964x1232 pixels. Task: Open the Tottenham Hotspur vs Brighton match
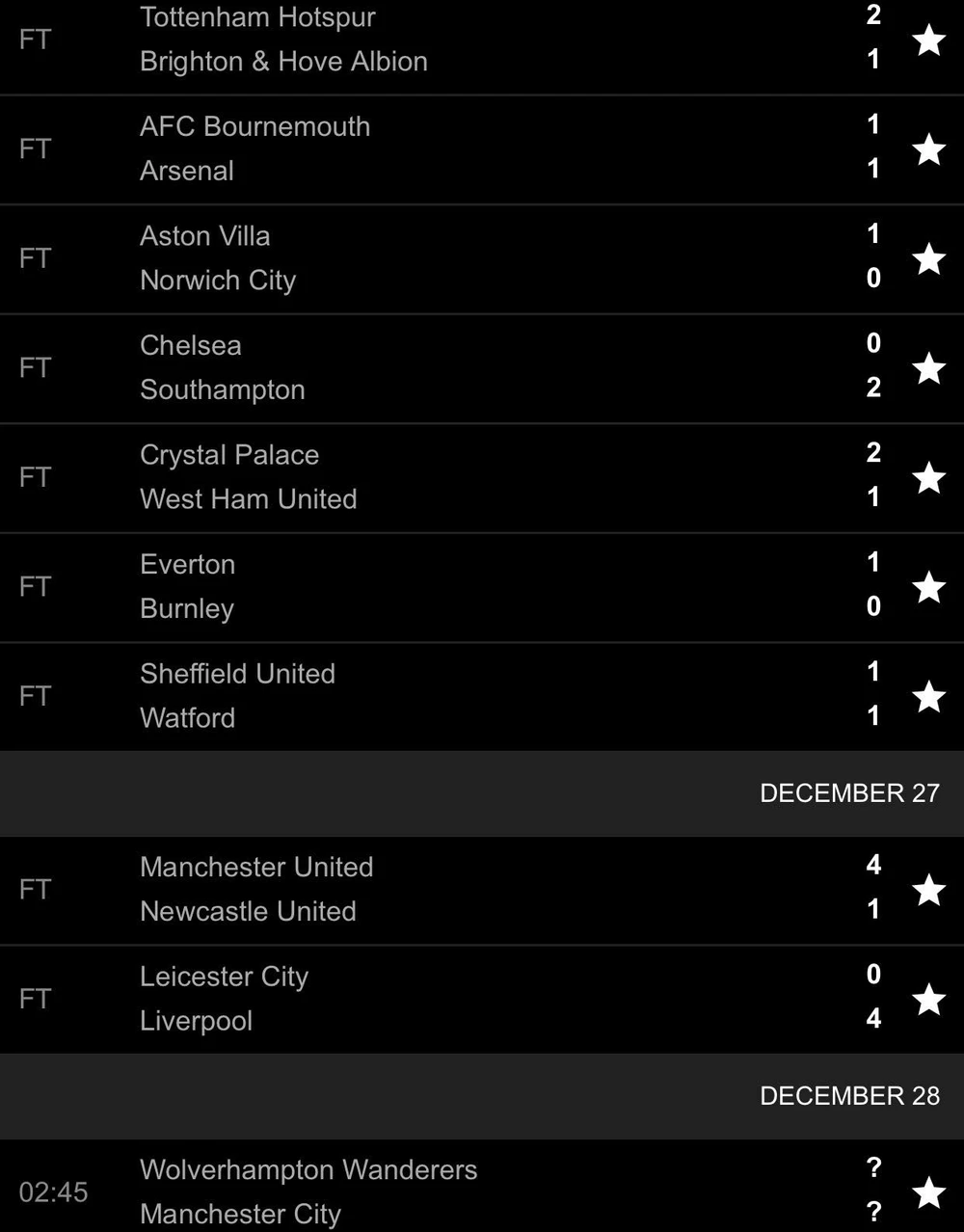[434, 40]
